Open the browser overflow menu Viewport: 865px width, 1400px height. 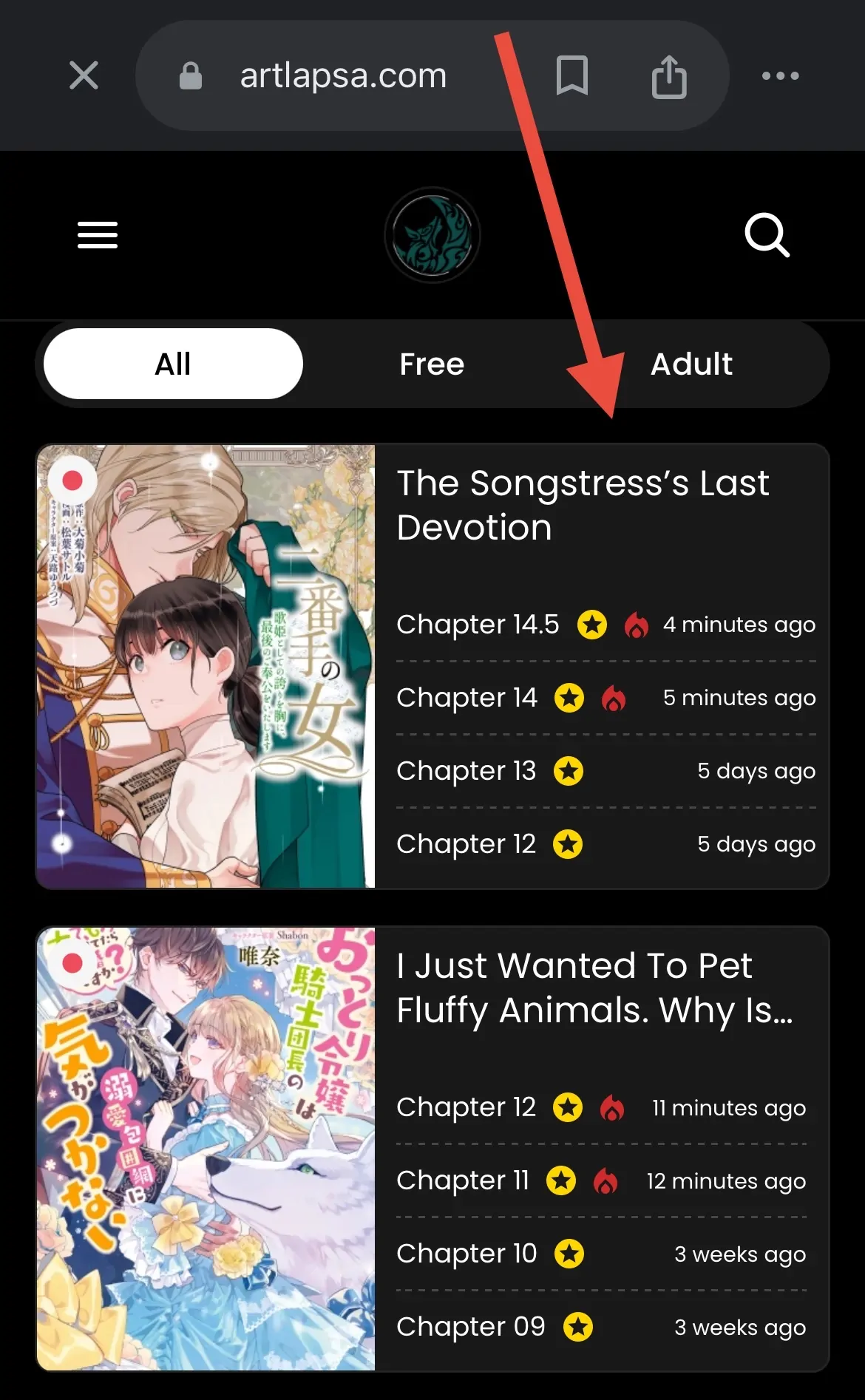coord(780,75)
